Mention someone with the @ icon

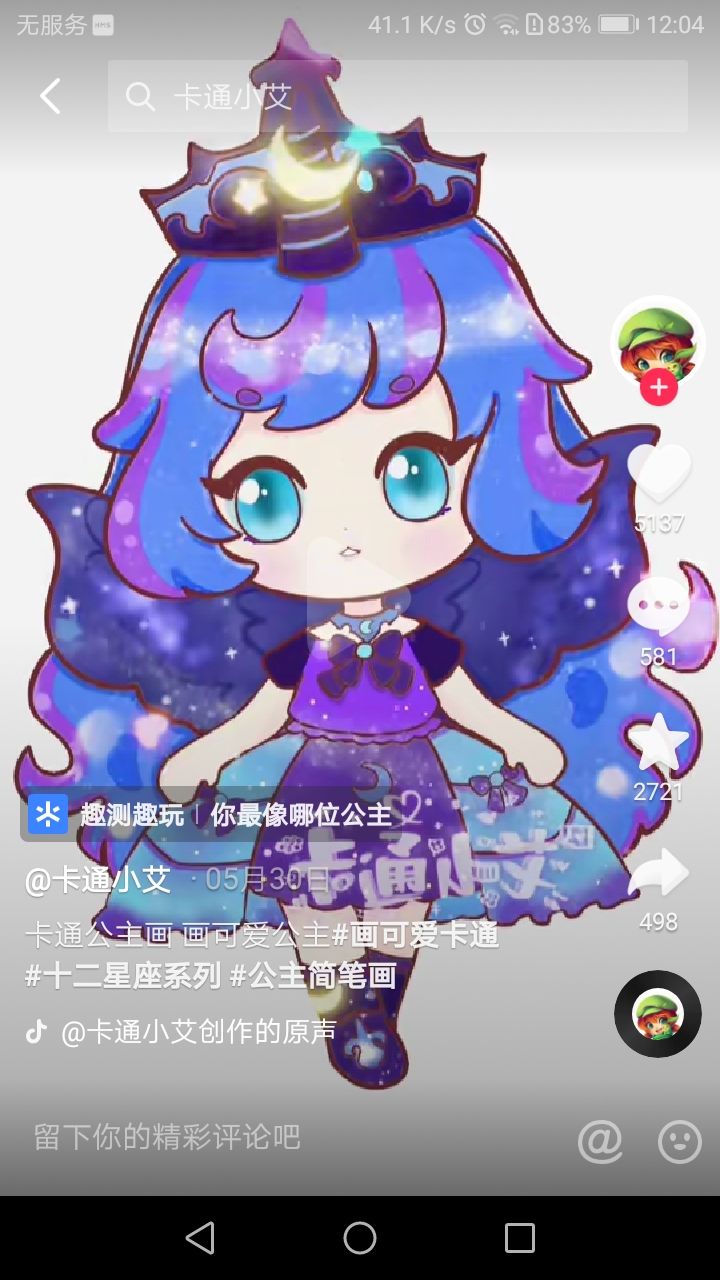[x=600, y=1140]
